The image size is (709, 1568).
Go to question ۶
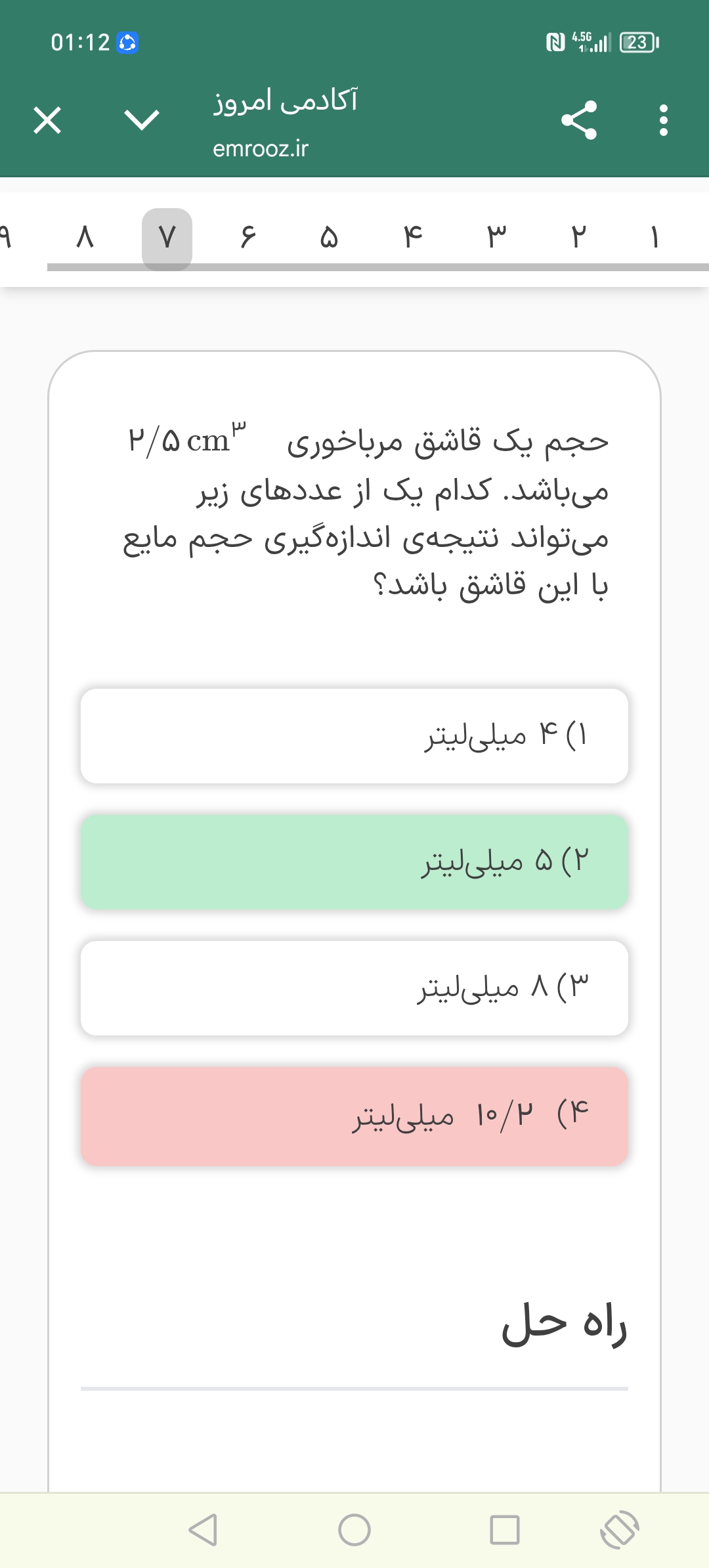coord(247,237)
